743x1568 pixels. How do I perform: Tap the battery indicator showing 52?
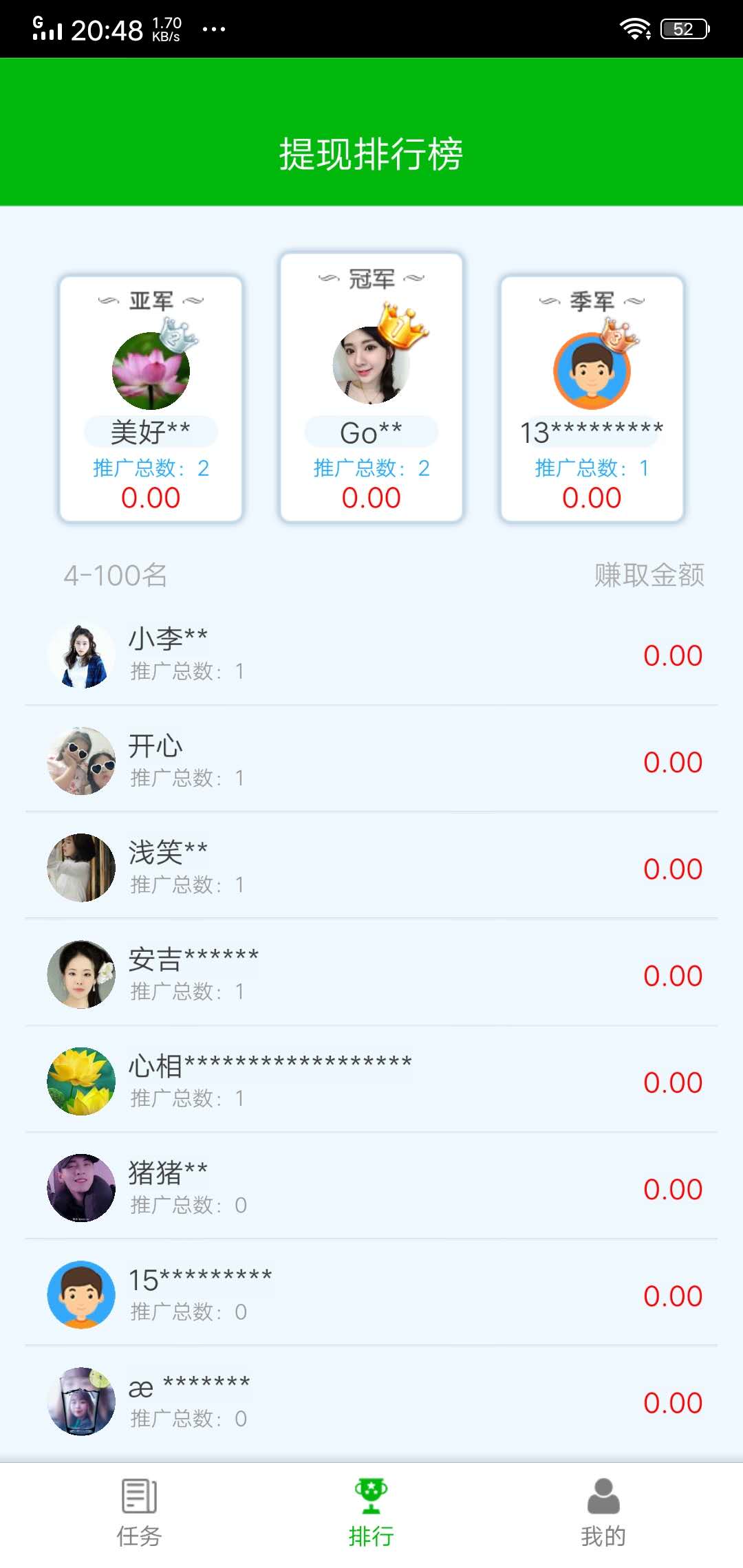(x=683, y=28)
